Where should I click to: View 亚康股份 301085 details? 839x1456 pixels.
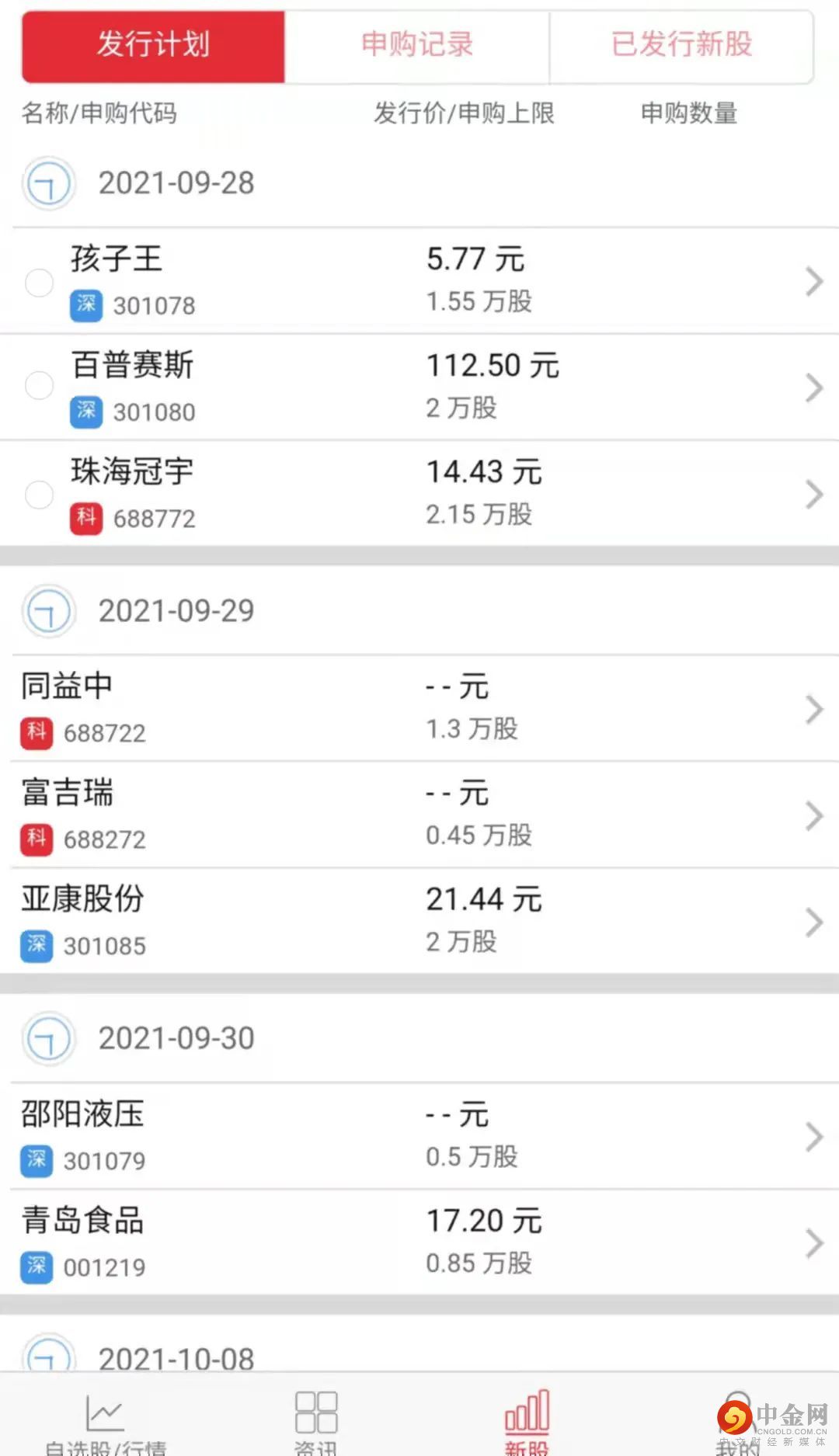pos(419,921)
